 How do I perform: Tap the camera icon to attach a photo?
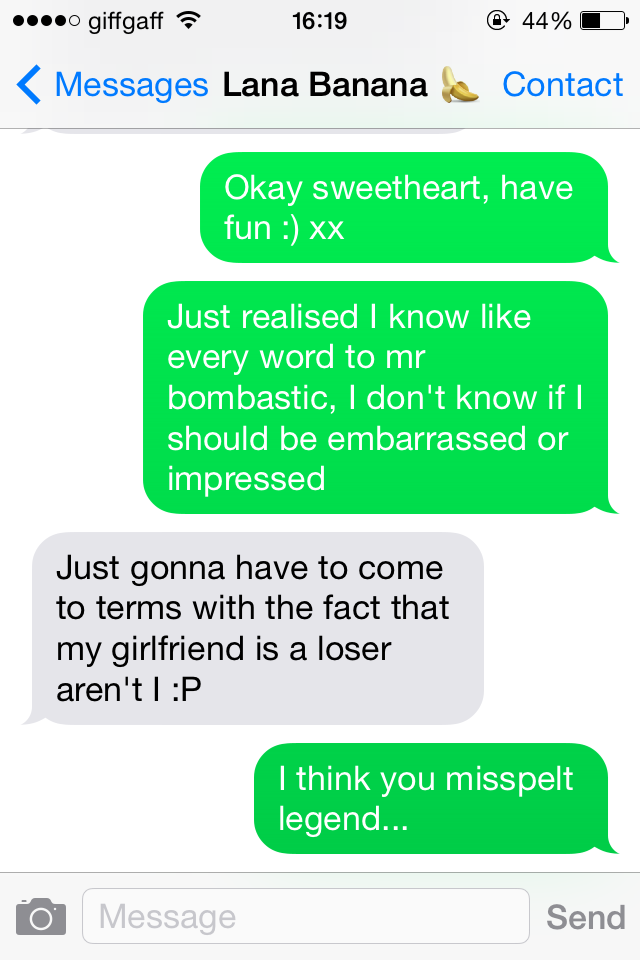(x=41, y=916)
